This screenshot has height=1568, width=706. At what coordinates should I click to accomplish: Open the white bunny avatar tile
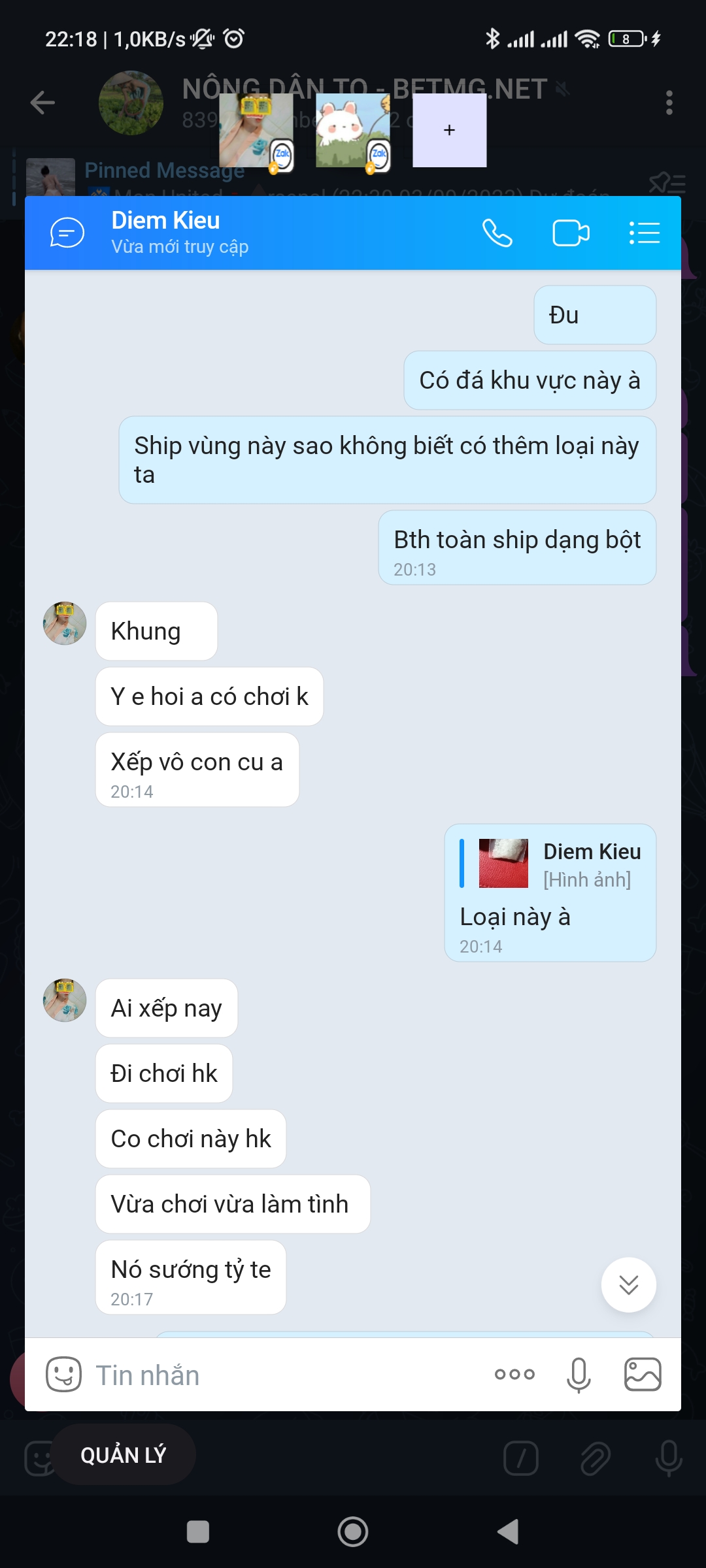(352, 130)
